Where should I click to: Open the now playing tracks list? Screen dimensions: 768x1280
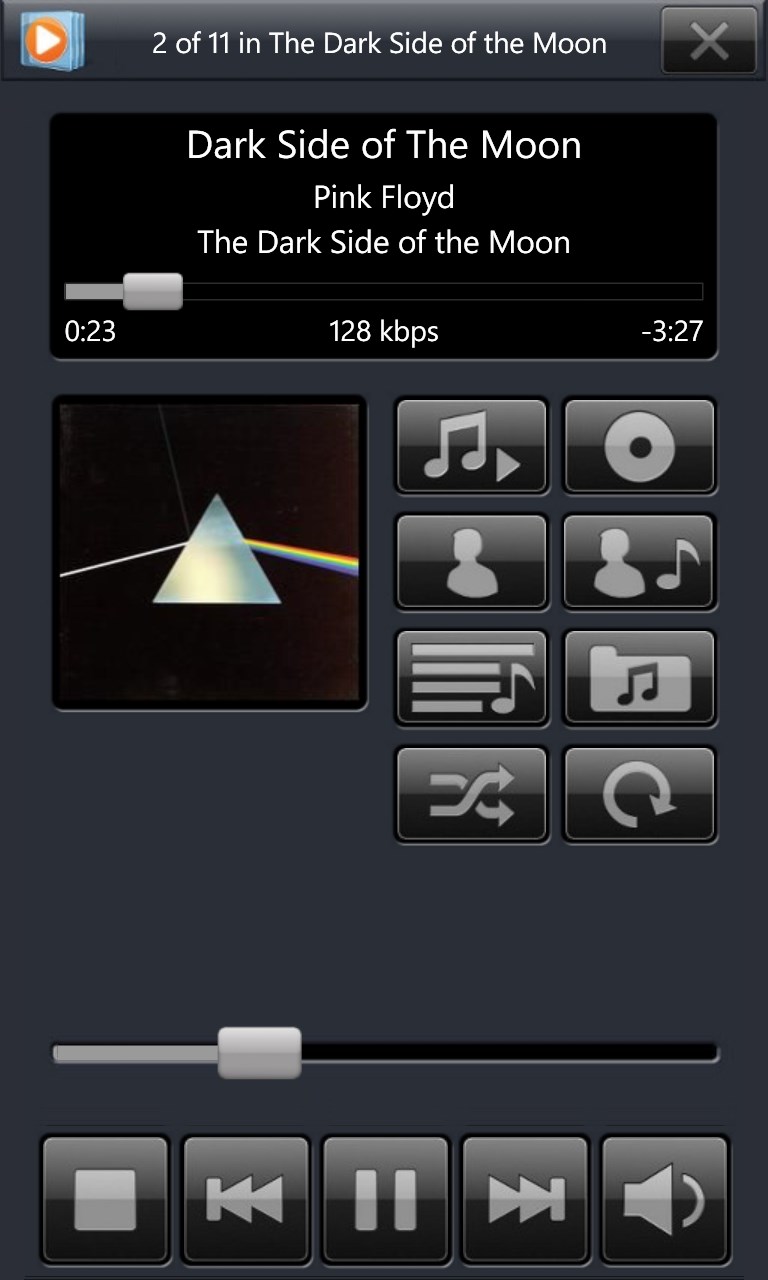tap(472, 446)
